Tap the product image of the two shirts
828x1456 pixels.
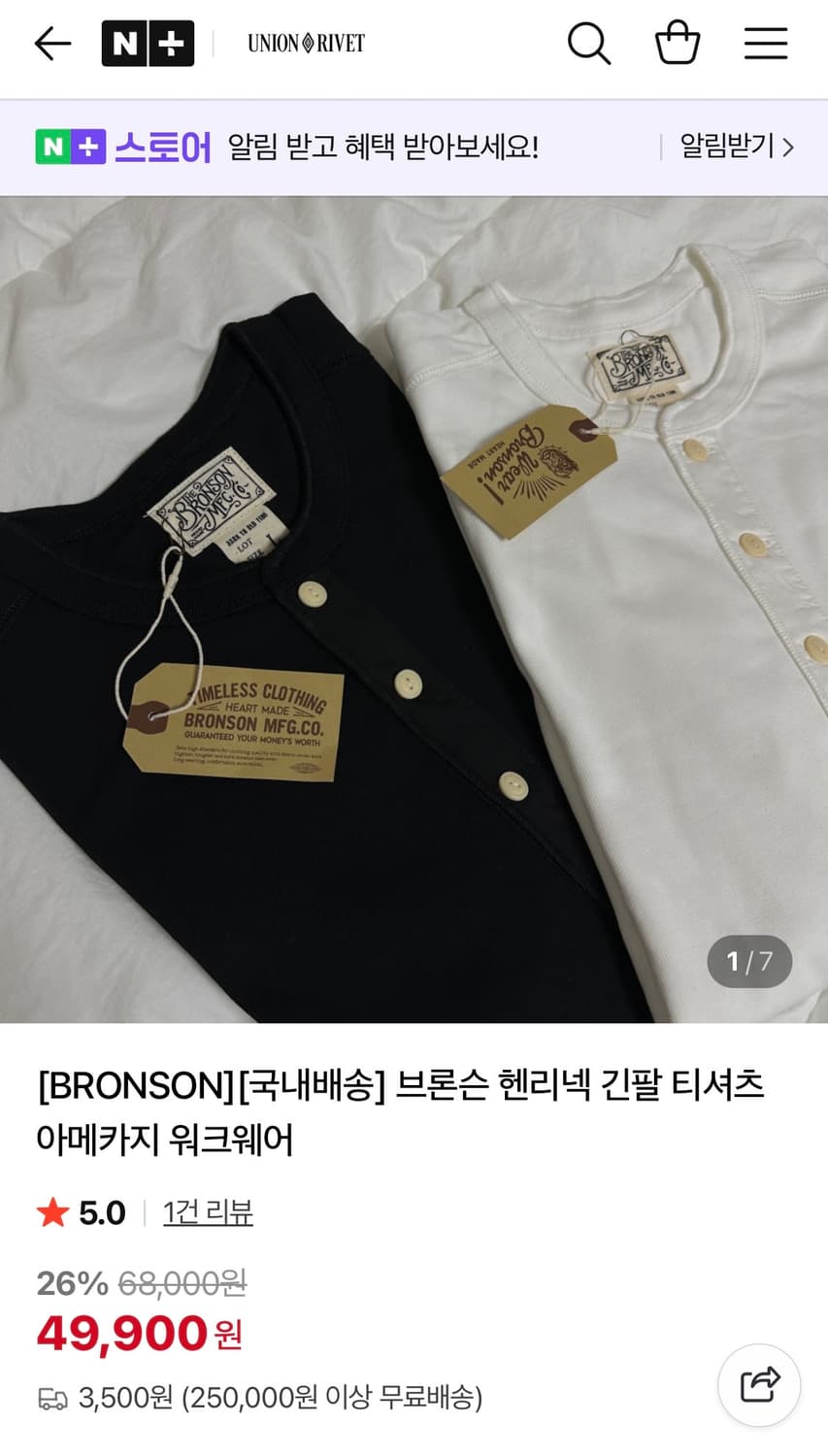click(414, 602)
